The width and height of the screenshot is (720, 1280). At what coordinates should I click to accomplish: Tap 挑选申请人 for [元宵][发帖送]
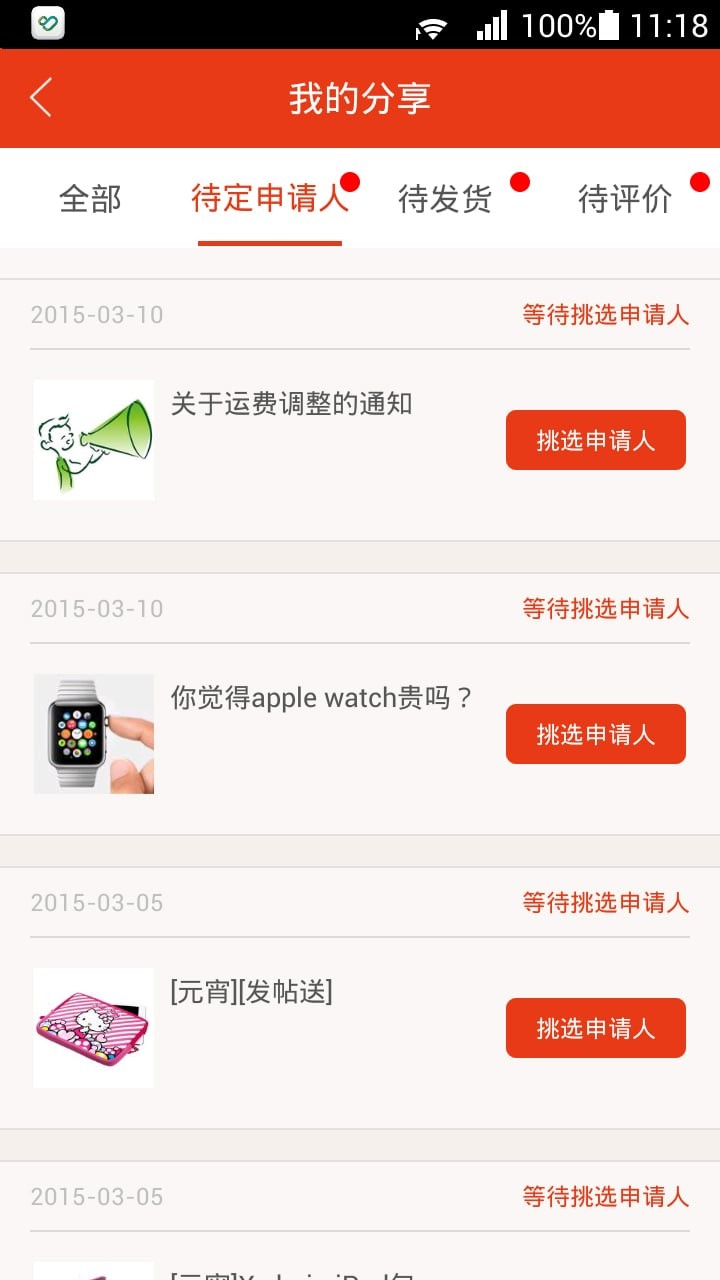coord(595,1028)
